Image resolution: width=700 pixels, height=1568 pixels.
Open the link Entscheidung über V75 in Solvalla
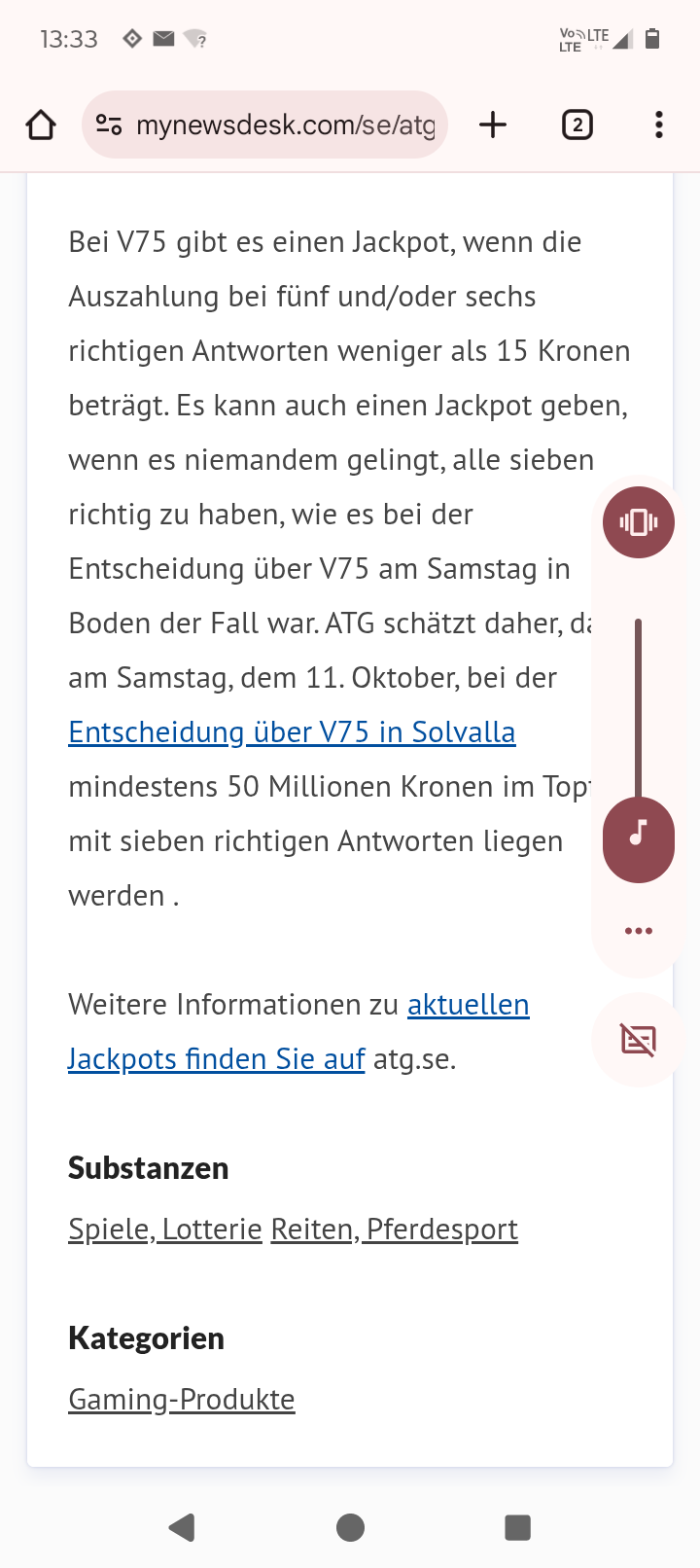click(292, 731)
